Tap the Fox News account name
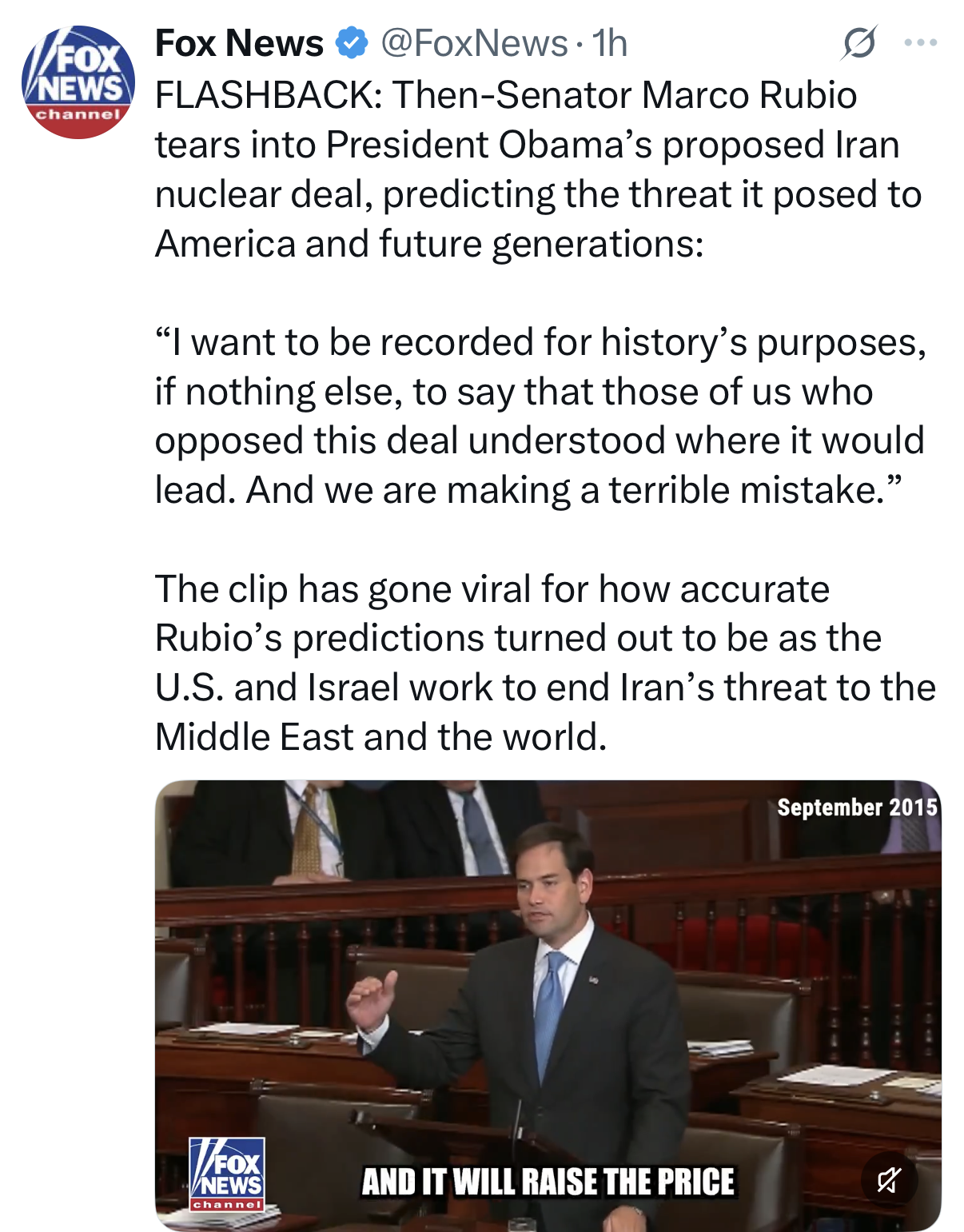The image size is (964, 1232). click(238, 43)
